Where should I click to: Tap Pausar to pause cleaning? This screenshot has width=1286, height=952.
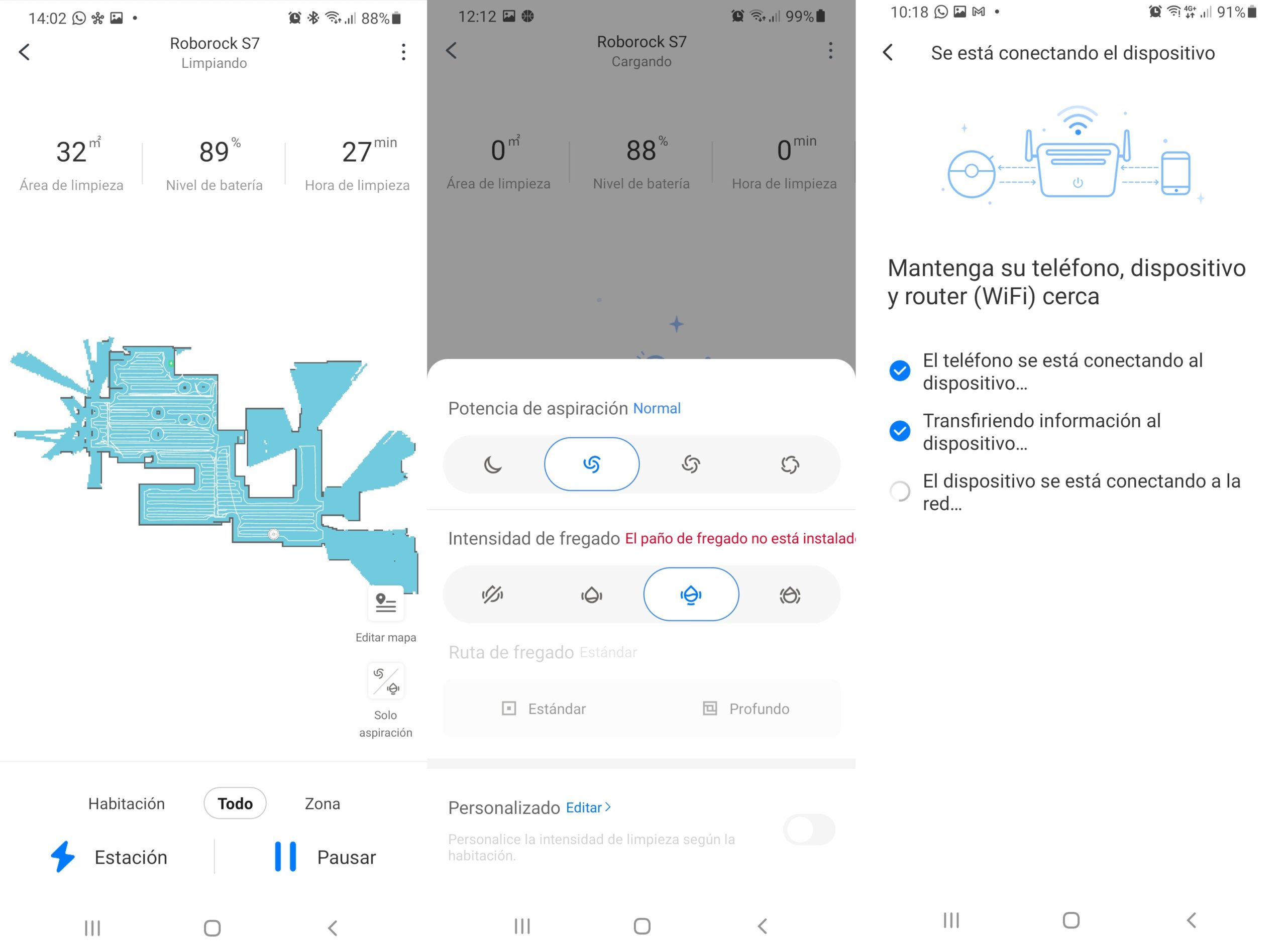pos(326,857)
